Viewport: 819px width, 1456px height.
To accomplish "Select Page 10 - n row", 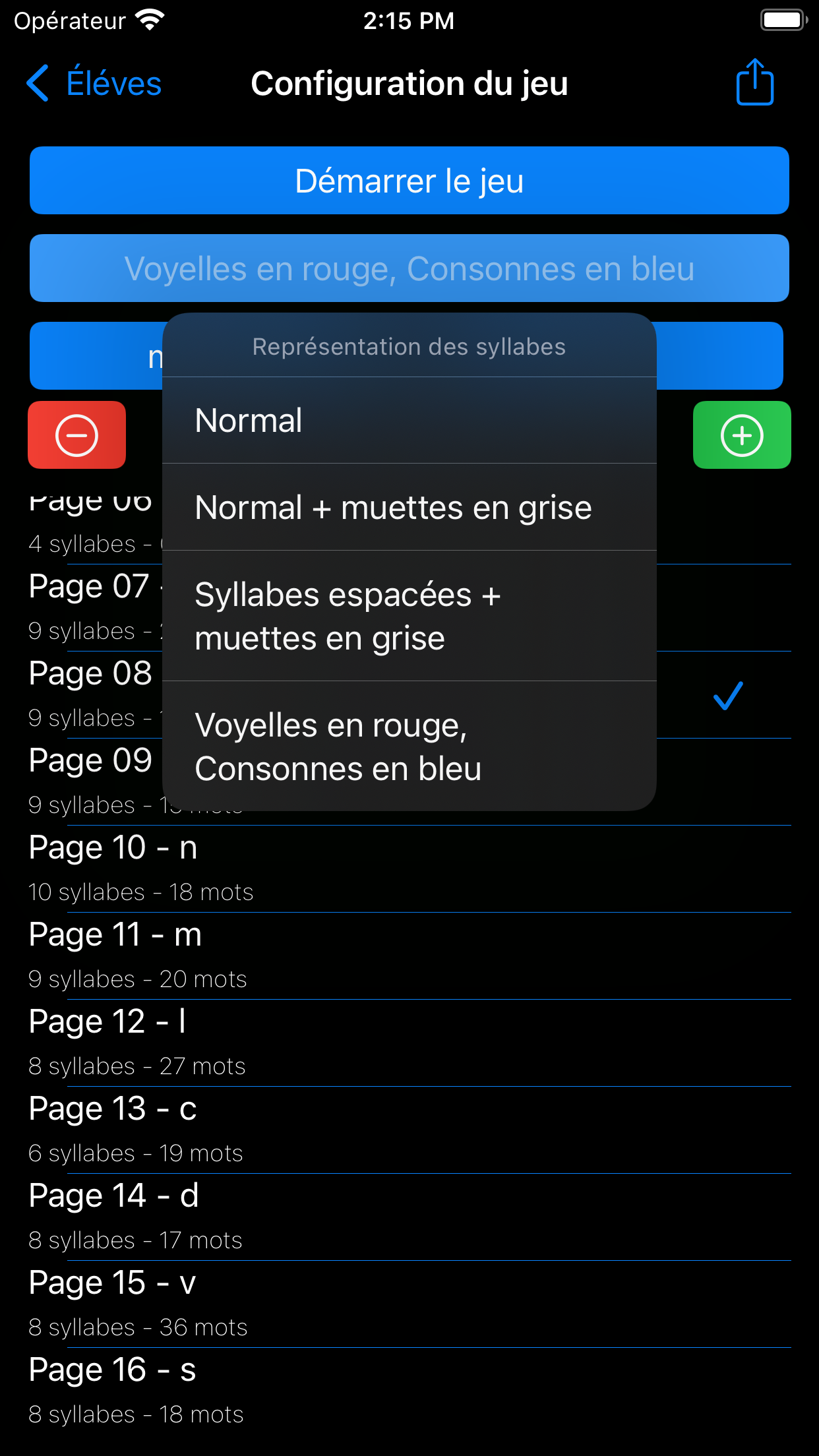I will point(409,869).
